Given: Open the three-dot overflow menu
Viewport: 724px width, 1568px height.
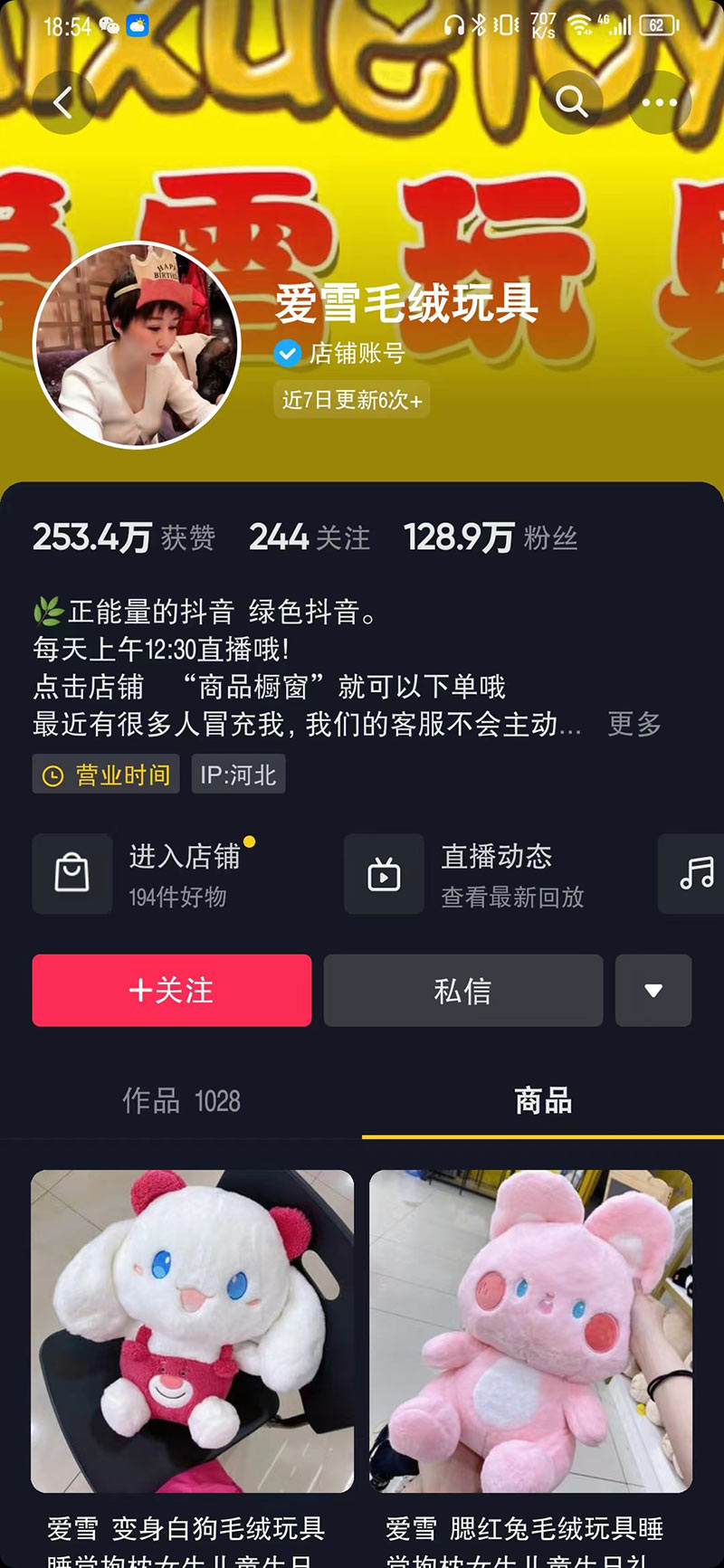Looking at the screenshot, I should [659, 102].
